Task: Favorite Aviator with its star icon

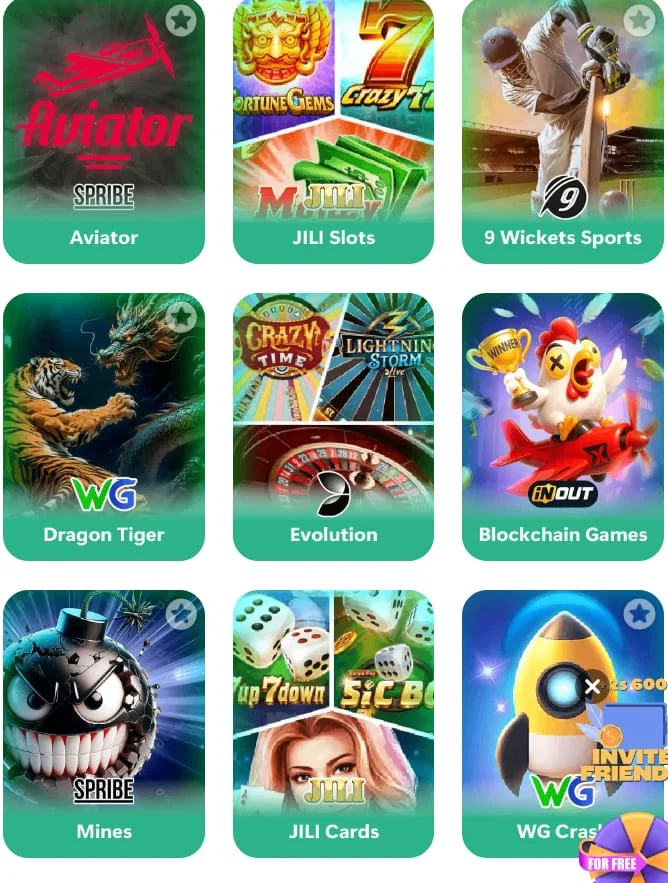Action: (181, 20)
